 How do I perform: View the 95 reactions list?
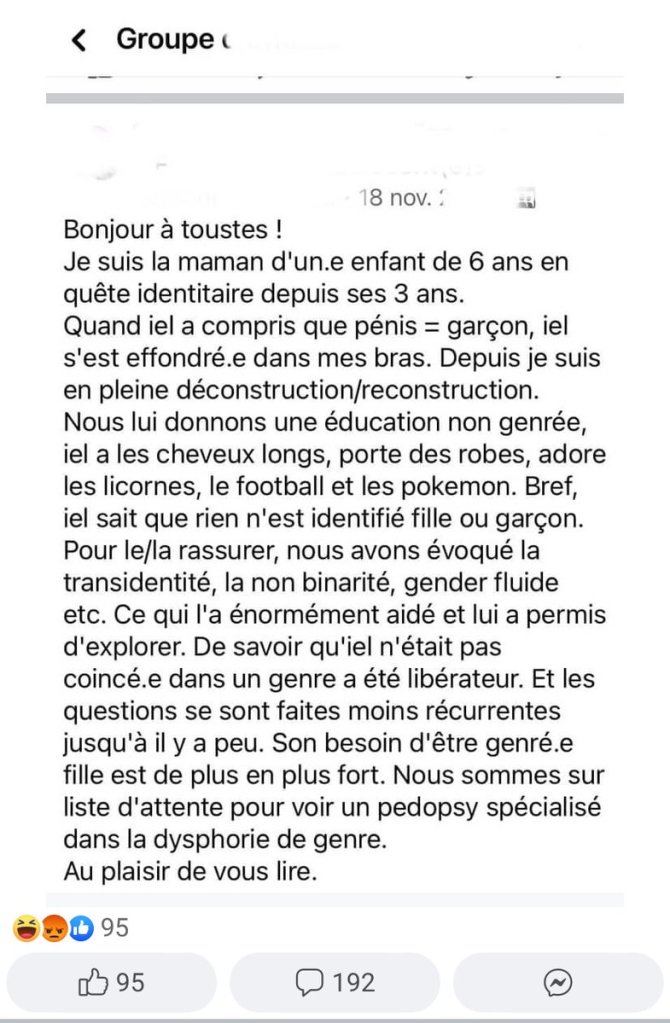click(x=72, y=928)
